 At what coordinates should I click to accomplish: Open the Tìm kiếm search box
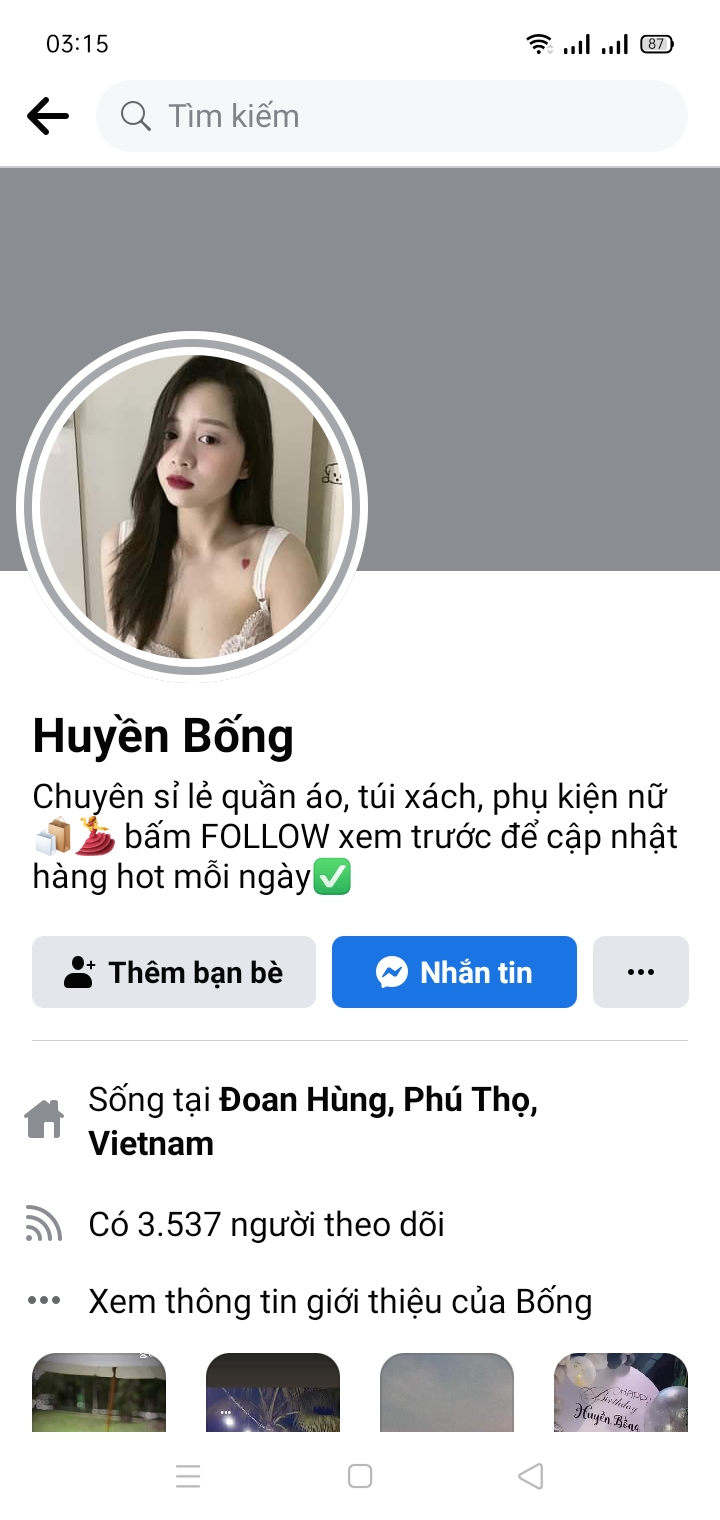point(392,116)
